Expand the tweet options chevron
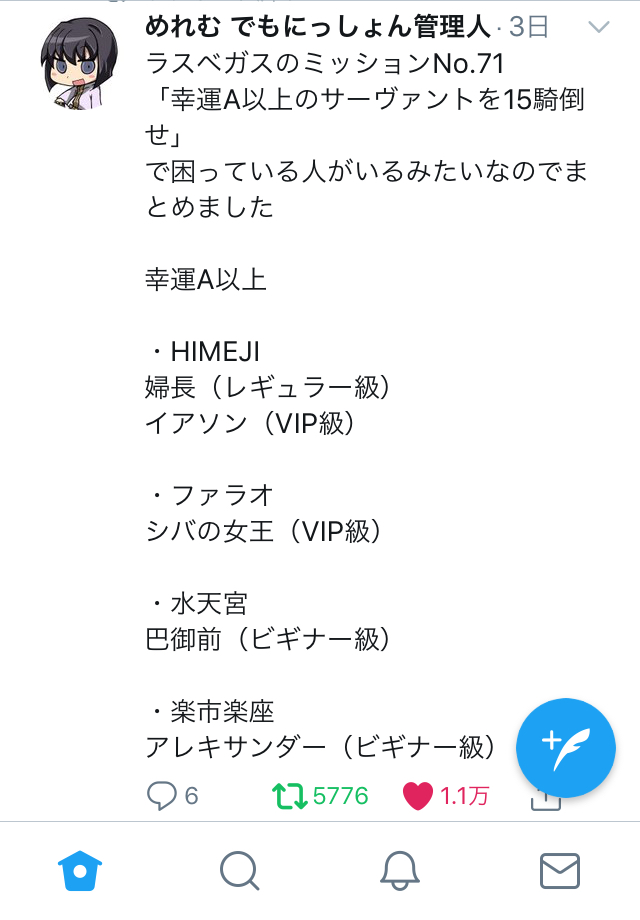 point(598,27)
